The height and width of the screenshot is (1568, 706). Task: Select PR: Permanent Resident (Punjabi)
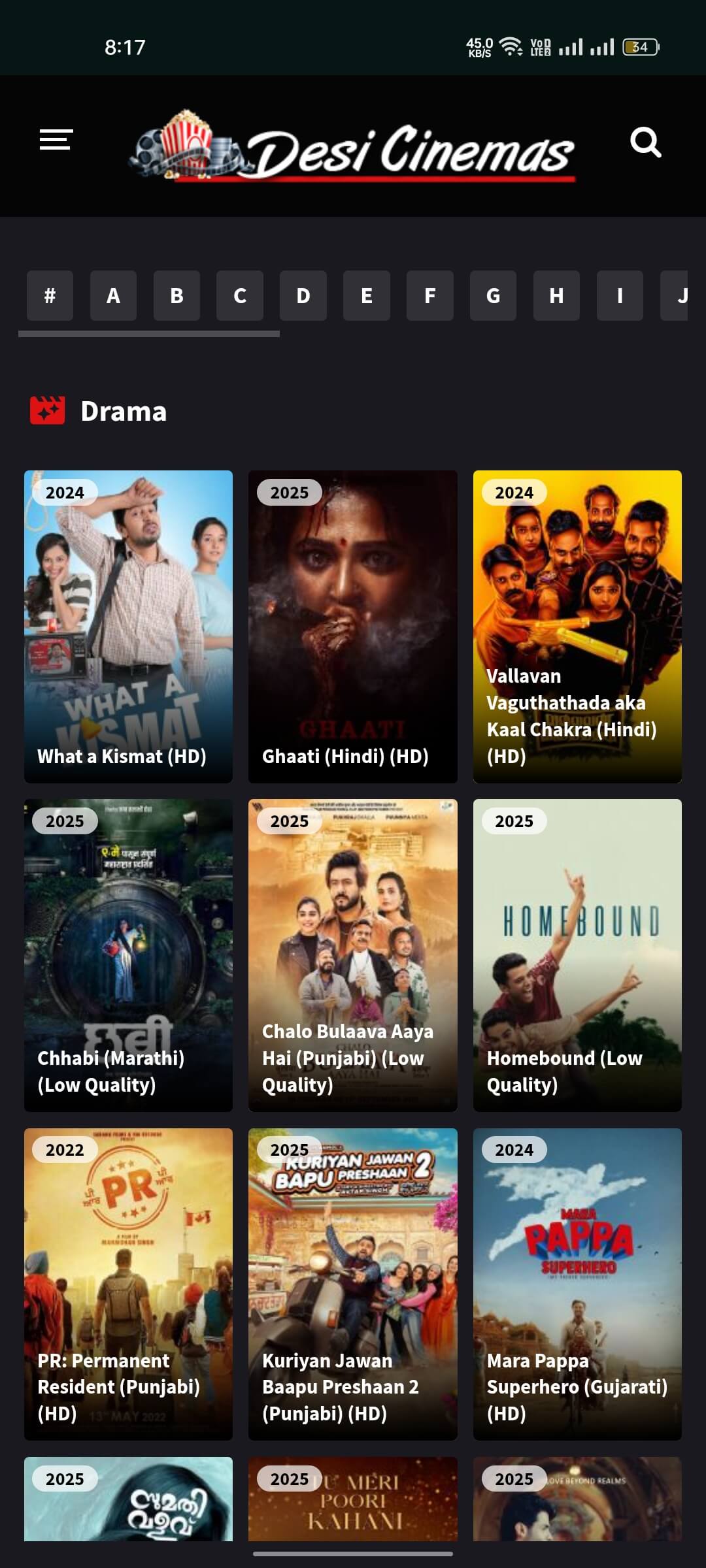128,1284
